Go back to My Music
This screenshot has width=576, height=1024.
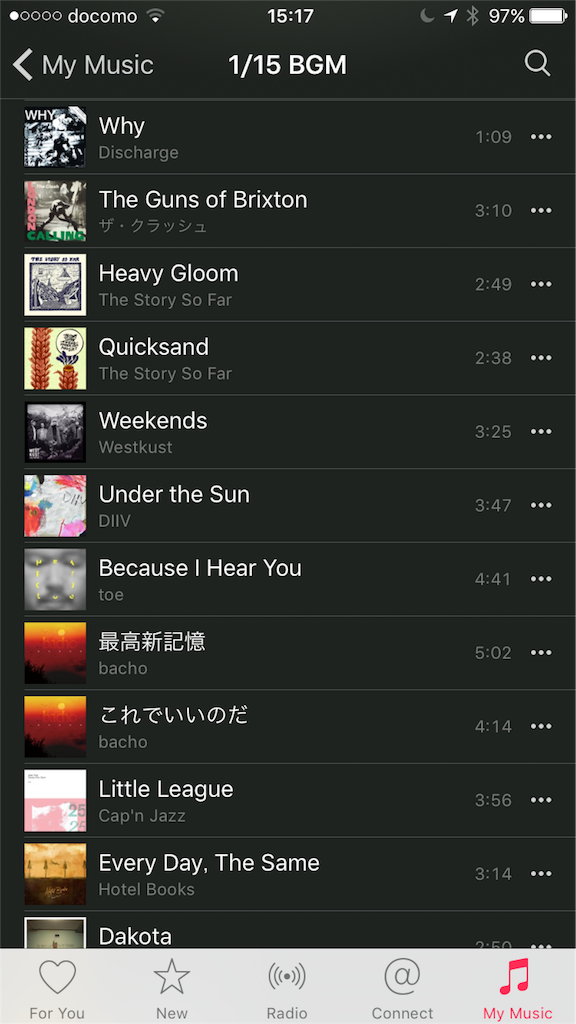point(83,65)
